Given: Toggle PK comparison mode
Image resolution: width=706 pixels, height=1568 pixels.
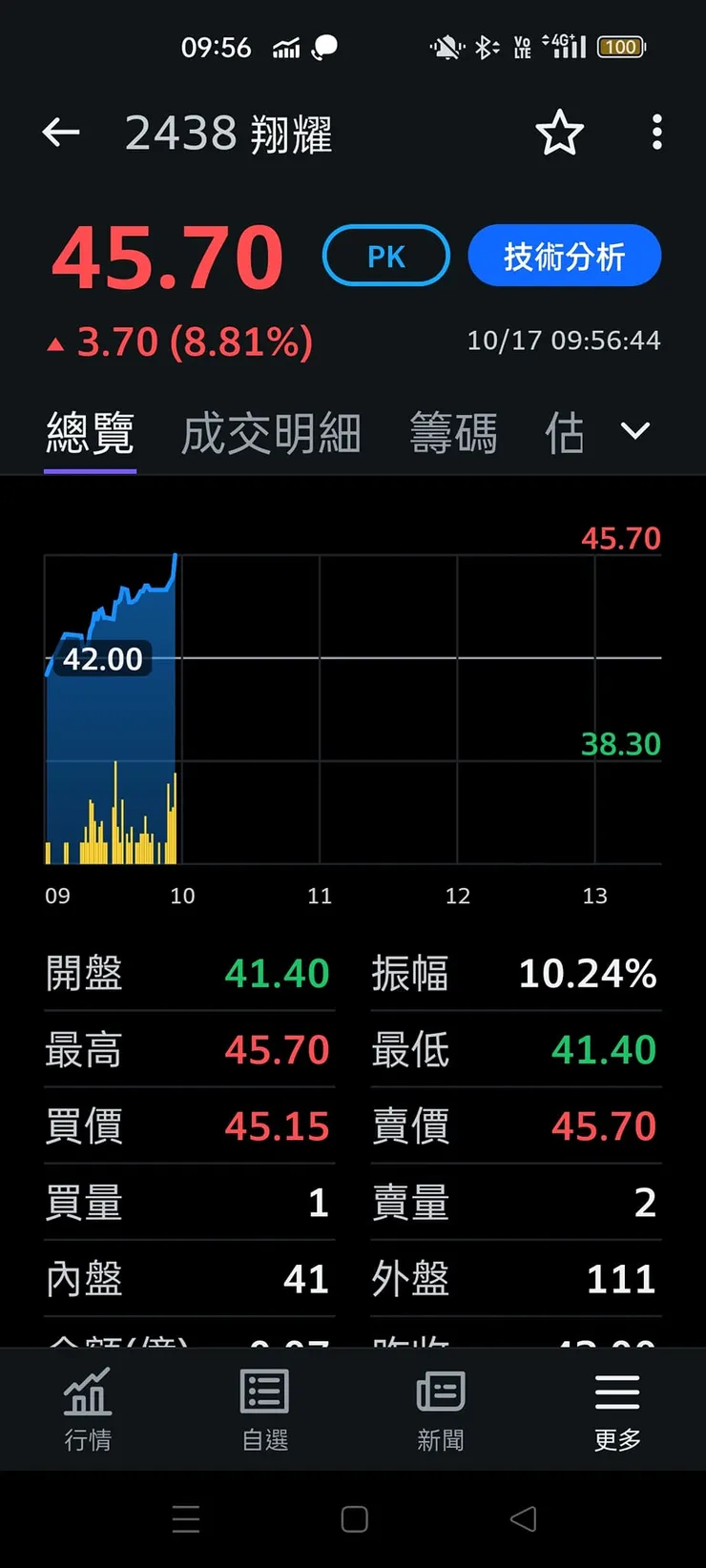Looking at the screenshot, I should [x=385, y=256].
